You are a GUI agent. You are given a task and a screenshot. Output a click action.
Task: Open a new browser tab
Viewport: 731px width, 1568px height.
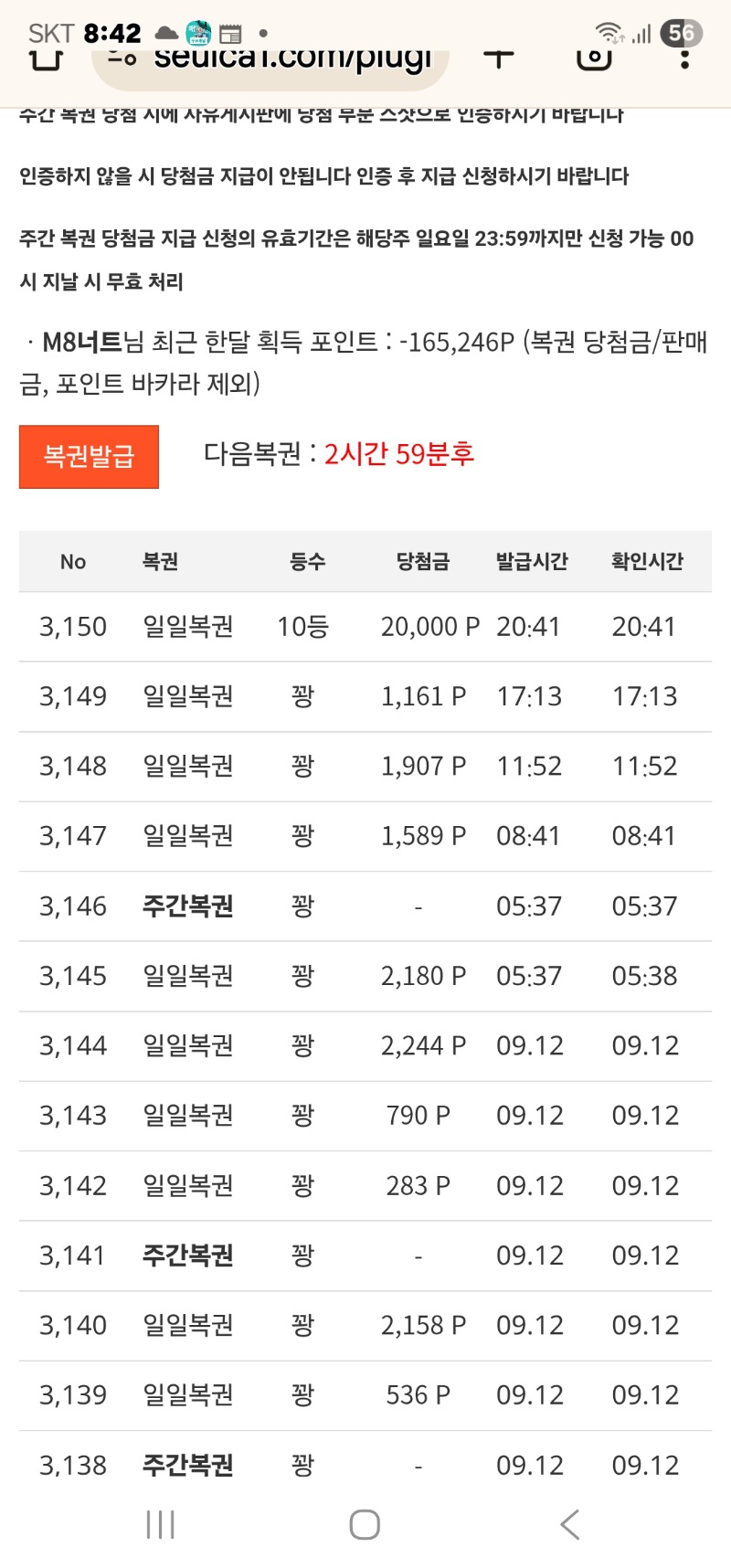[499, 58]
